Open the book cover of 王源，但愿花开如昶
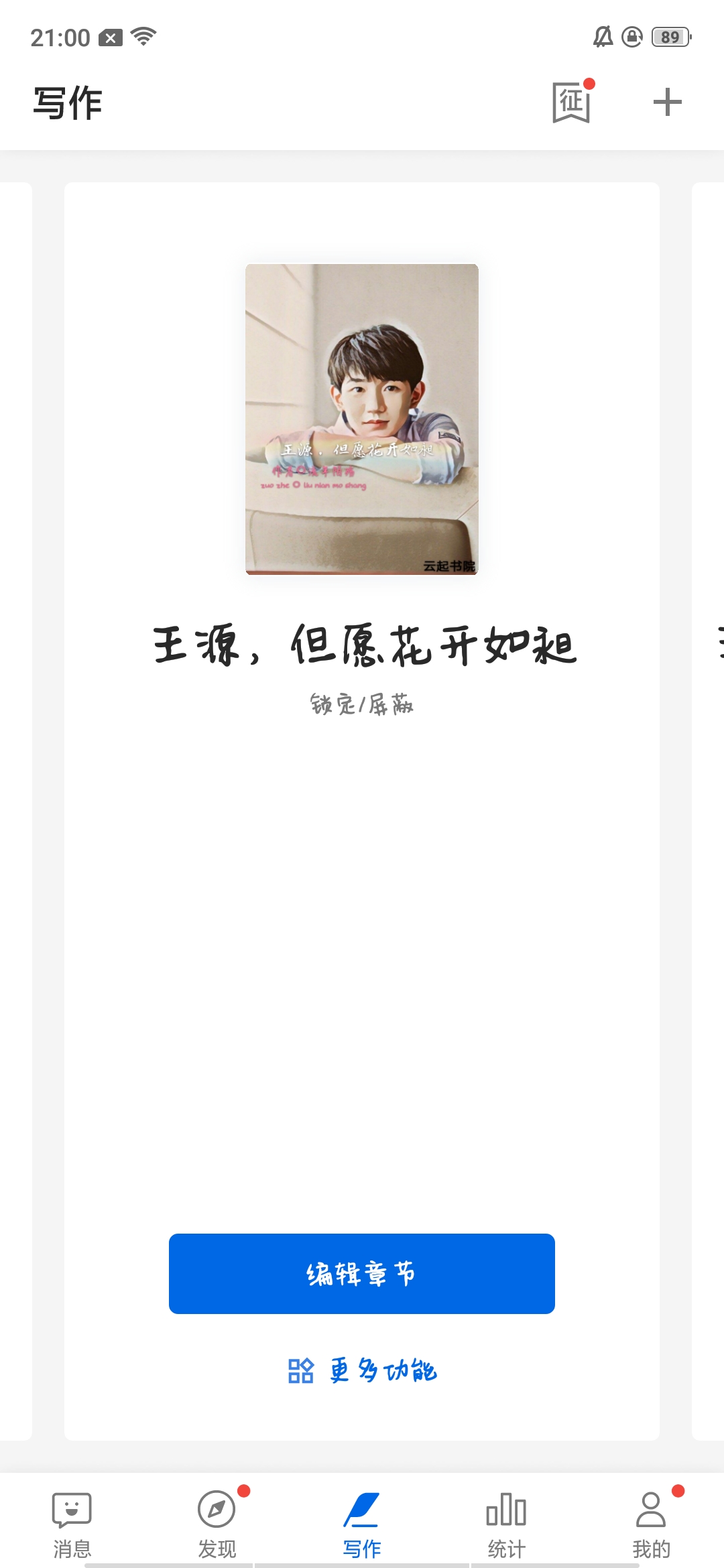This screenshot has height=1568, width=724. pyautogui.click(x=362, y=419)
